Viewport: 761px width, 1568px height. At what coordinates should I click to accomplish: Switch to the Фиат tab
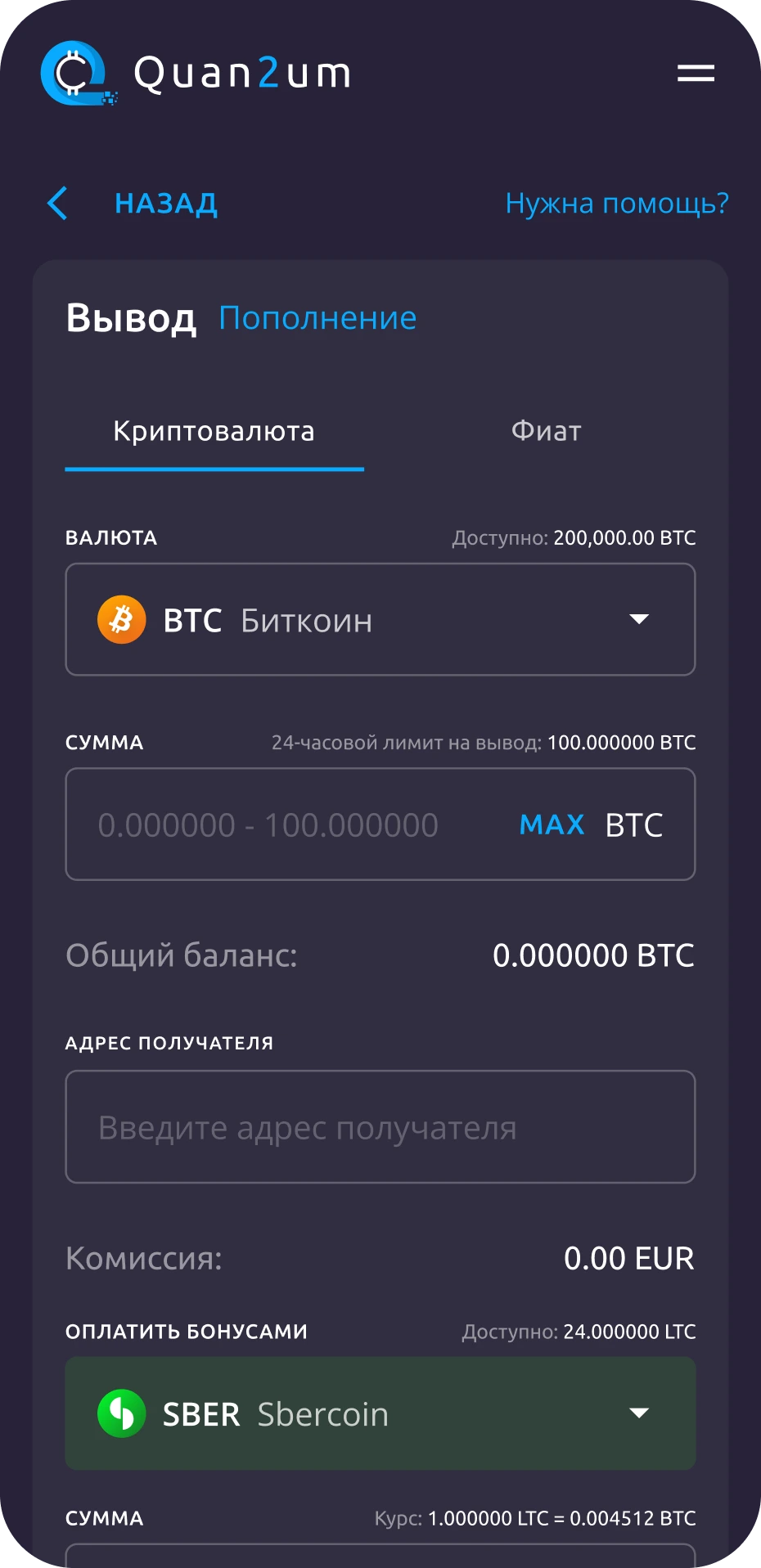point(546,431)
